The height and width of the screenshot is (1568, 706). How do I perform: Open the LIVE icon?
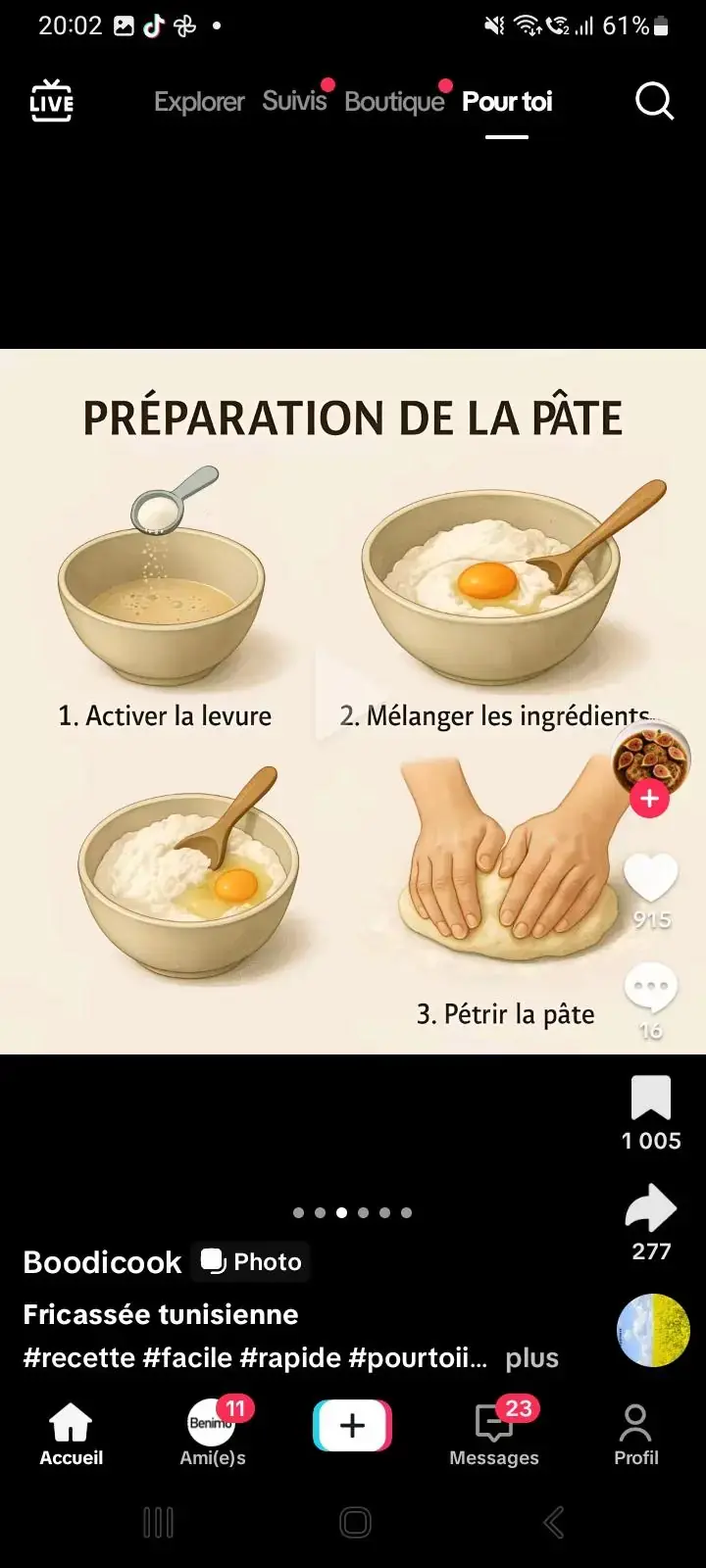click(51, 101)
